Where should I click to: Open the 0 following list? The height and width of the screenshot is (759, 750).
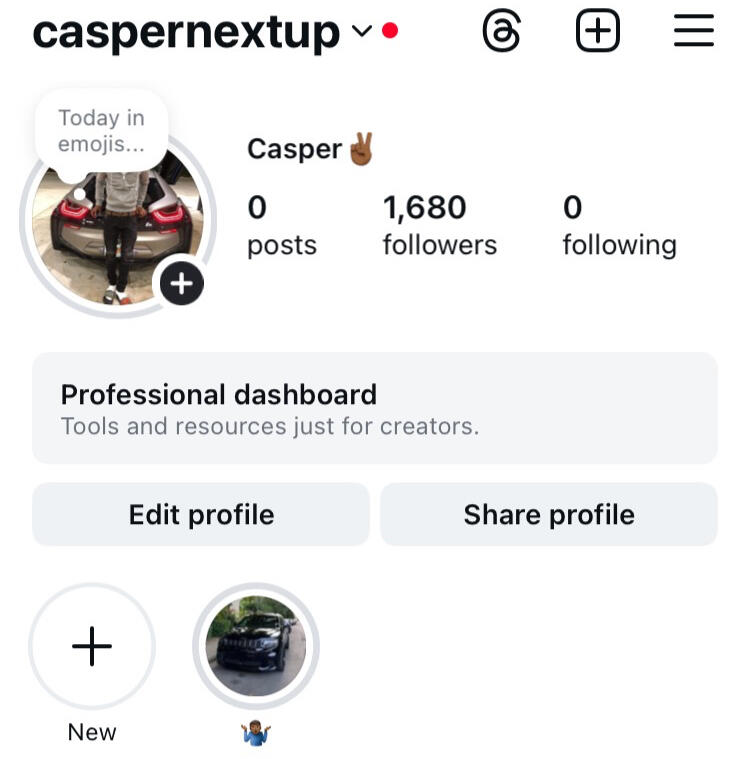619,225
